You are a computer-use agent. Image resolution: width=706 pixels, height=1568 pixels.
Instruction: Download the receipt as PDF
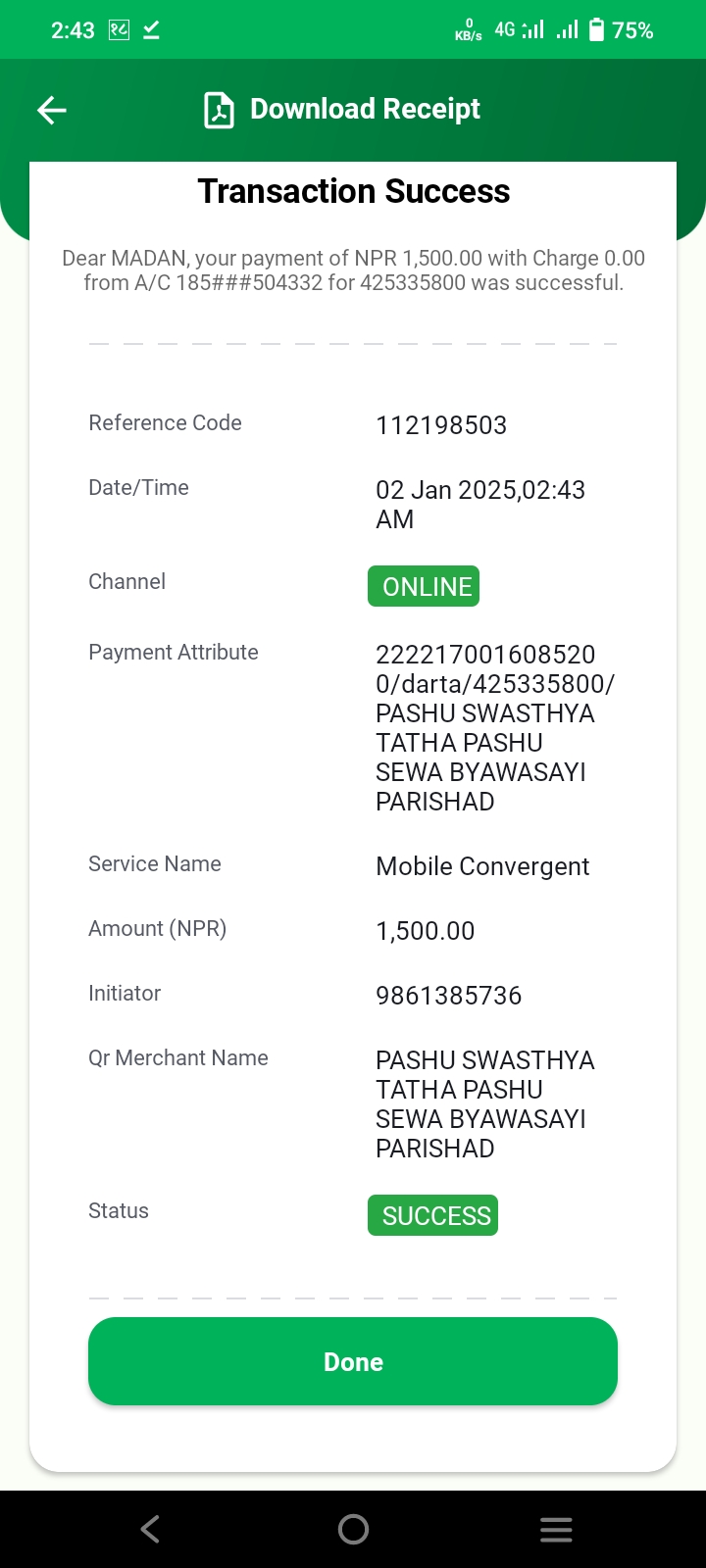[341, 110]
